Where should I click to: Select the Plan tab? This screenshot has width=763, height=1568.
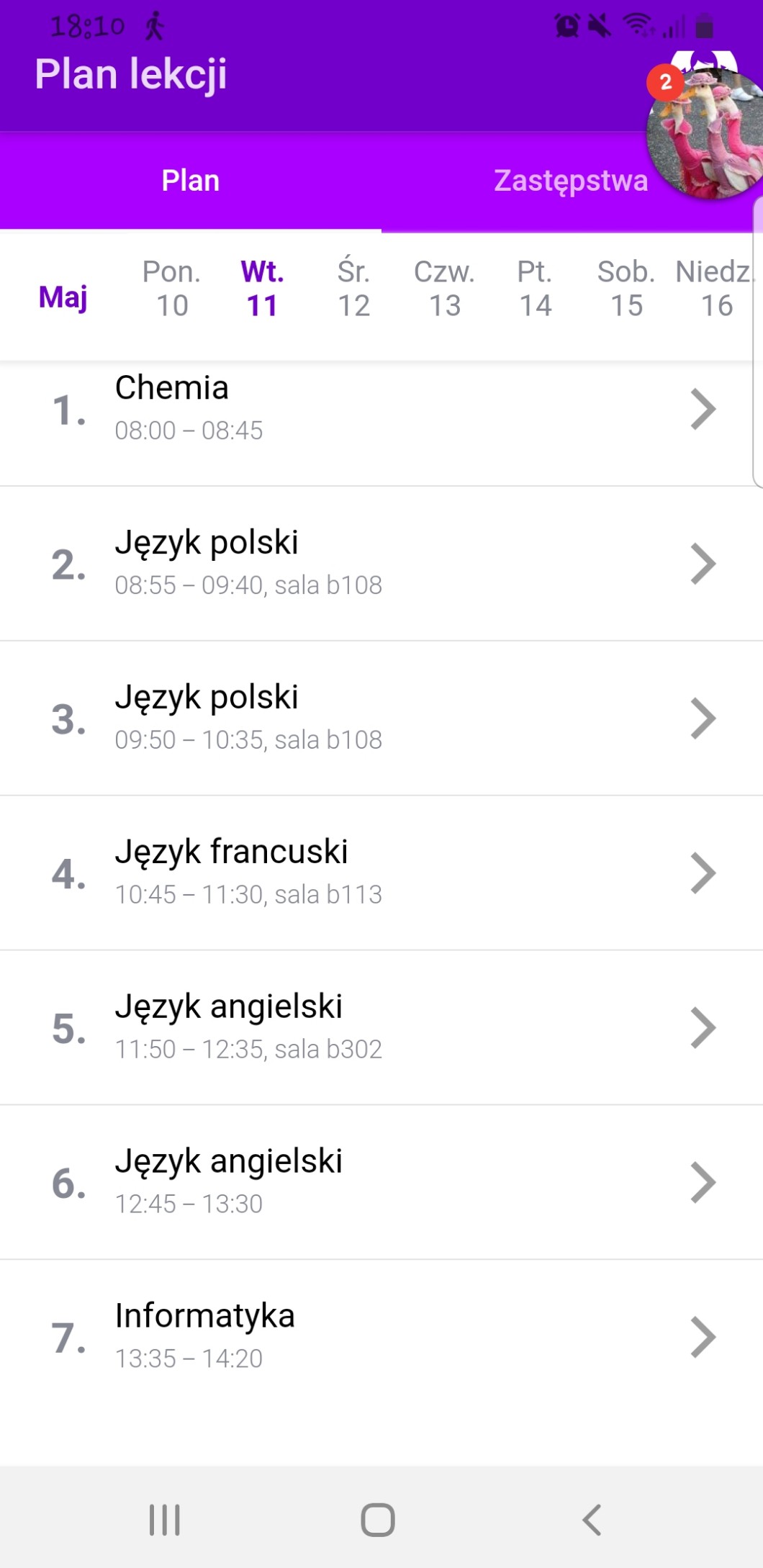coord(191,181)
